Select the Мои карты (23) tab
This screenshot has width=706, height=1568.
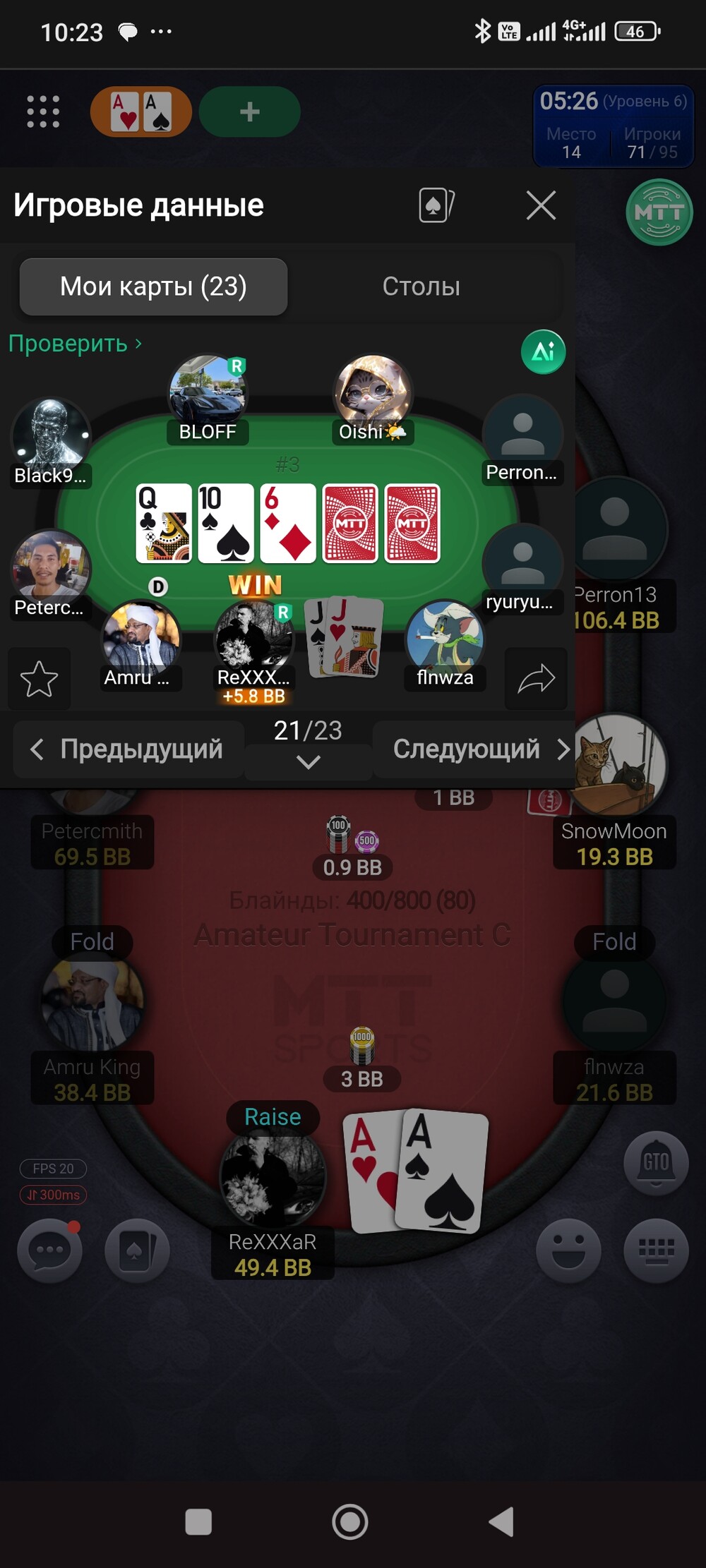153,287
